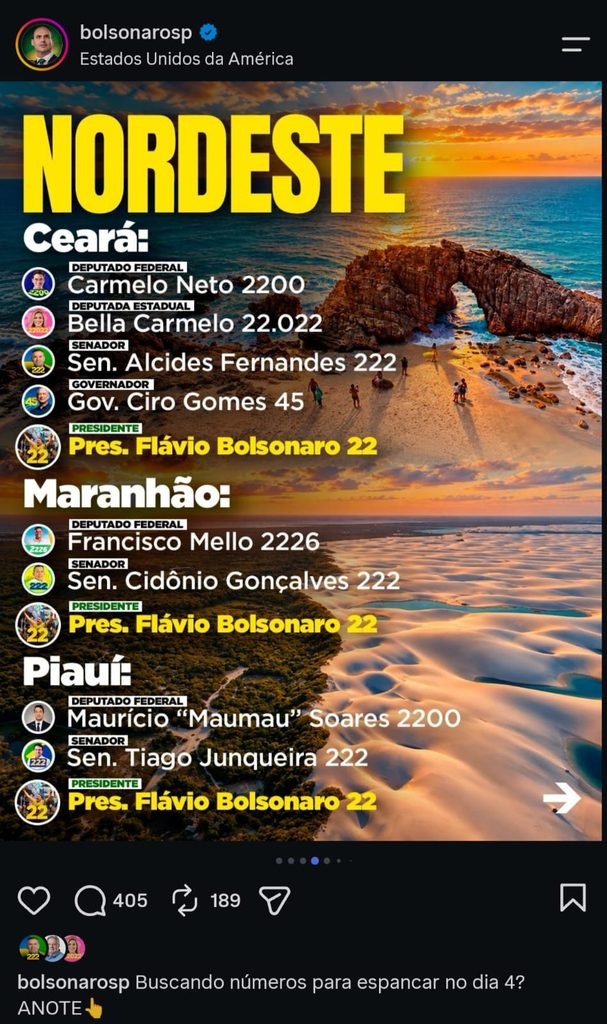Image resolution: width=607 pixels, height=1024 pixels.
Task: Open the post options menu
Action: coord(575,44)
